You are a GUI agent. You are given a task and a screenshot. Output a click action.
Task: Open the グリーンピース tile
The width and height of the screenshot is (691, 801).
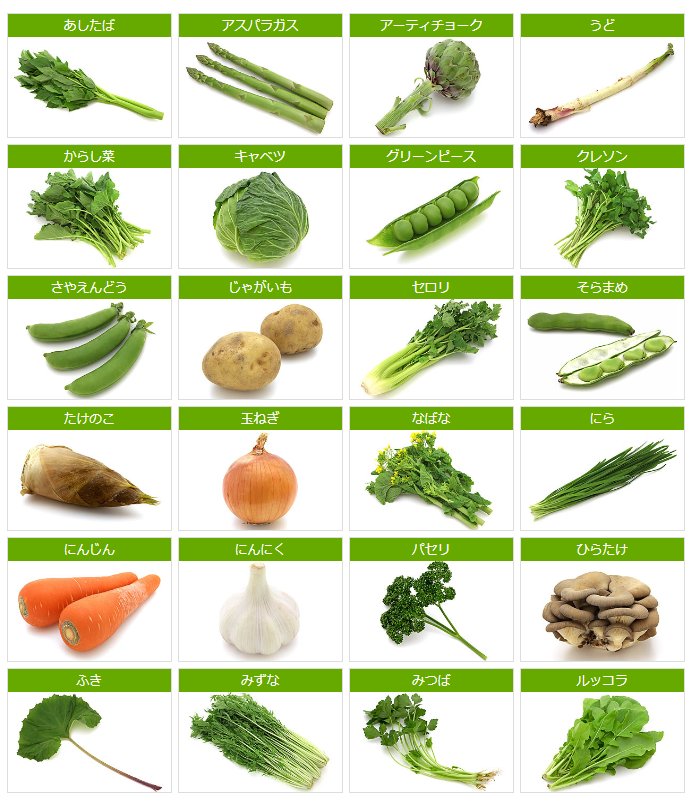tap(431, 207)
